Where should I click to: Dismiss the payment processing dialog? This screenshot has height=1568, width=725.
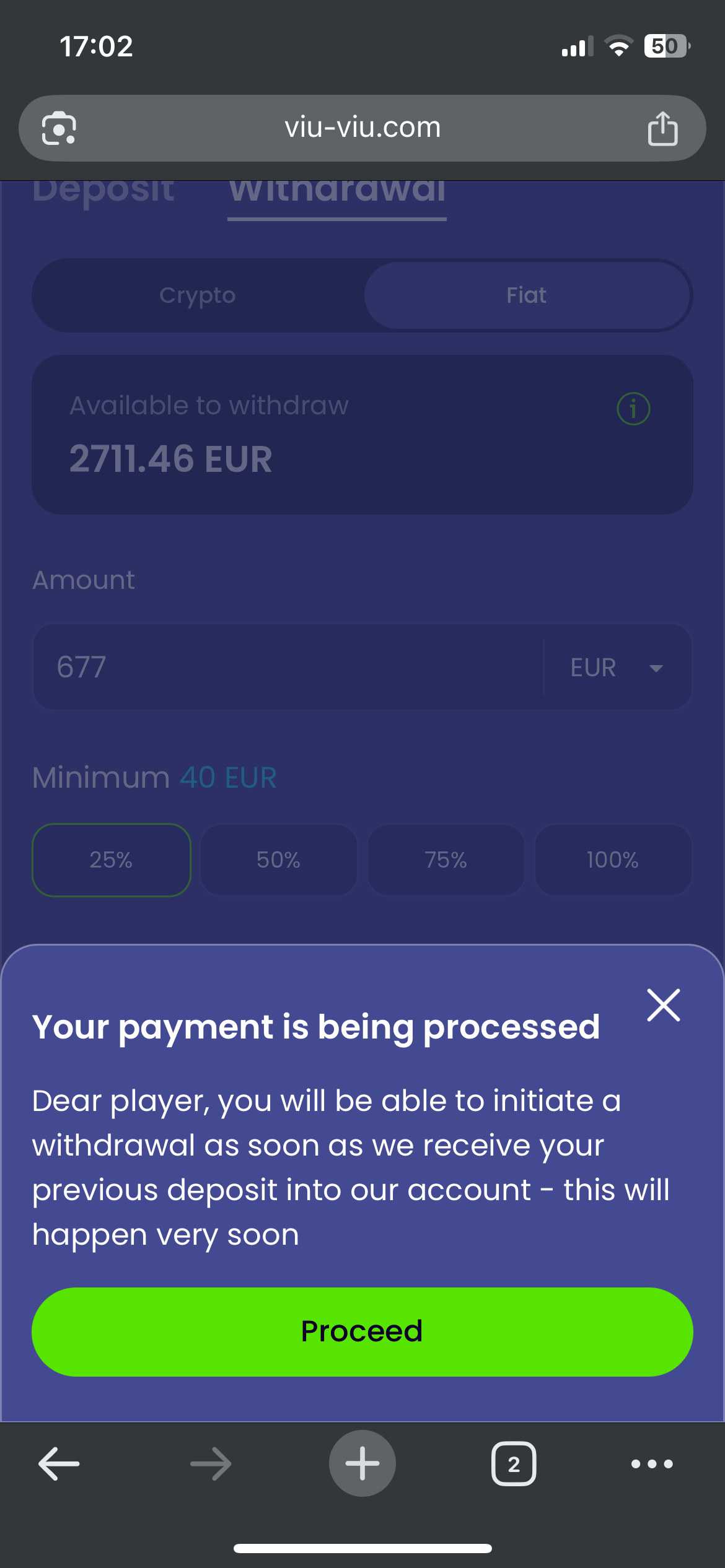(x=663, y=1005)
